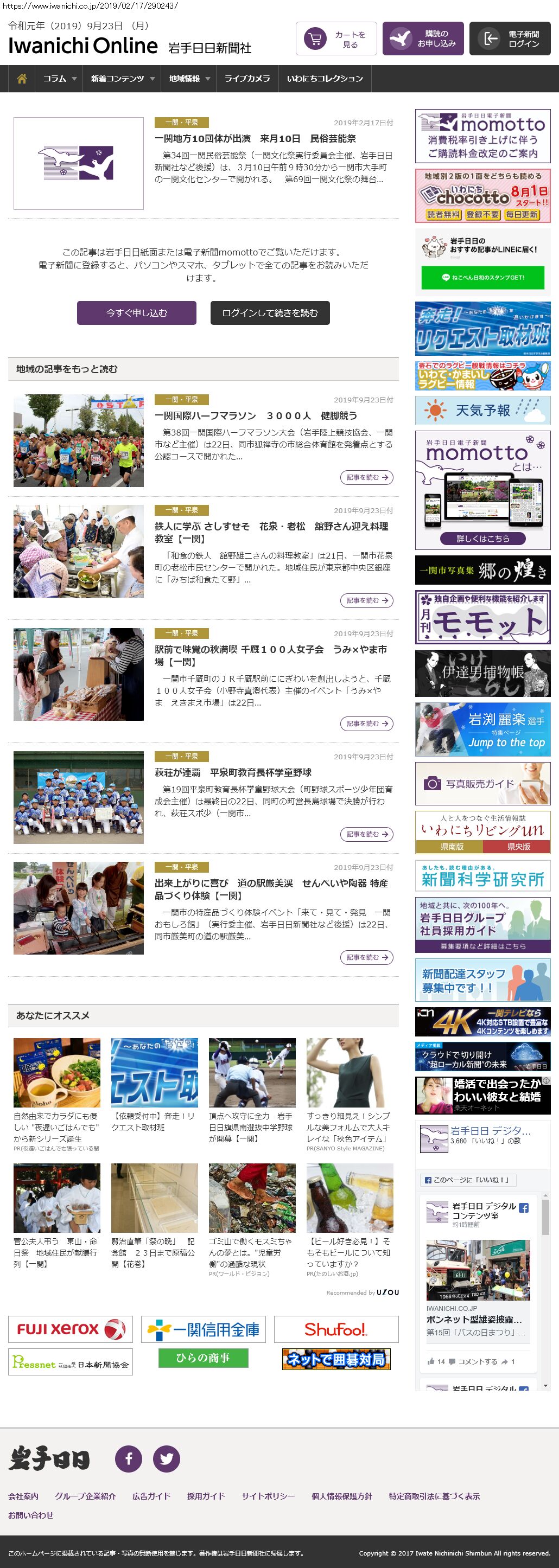Go to the home icon in nav bar
Screen dimensions: 559x1568
(x=22, y=79)
